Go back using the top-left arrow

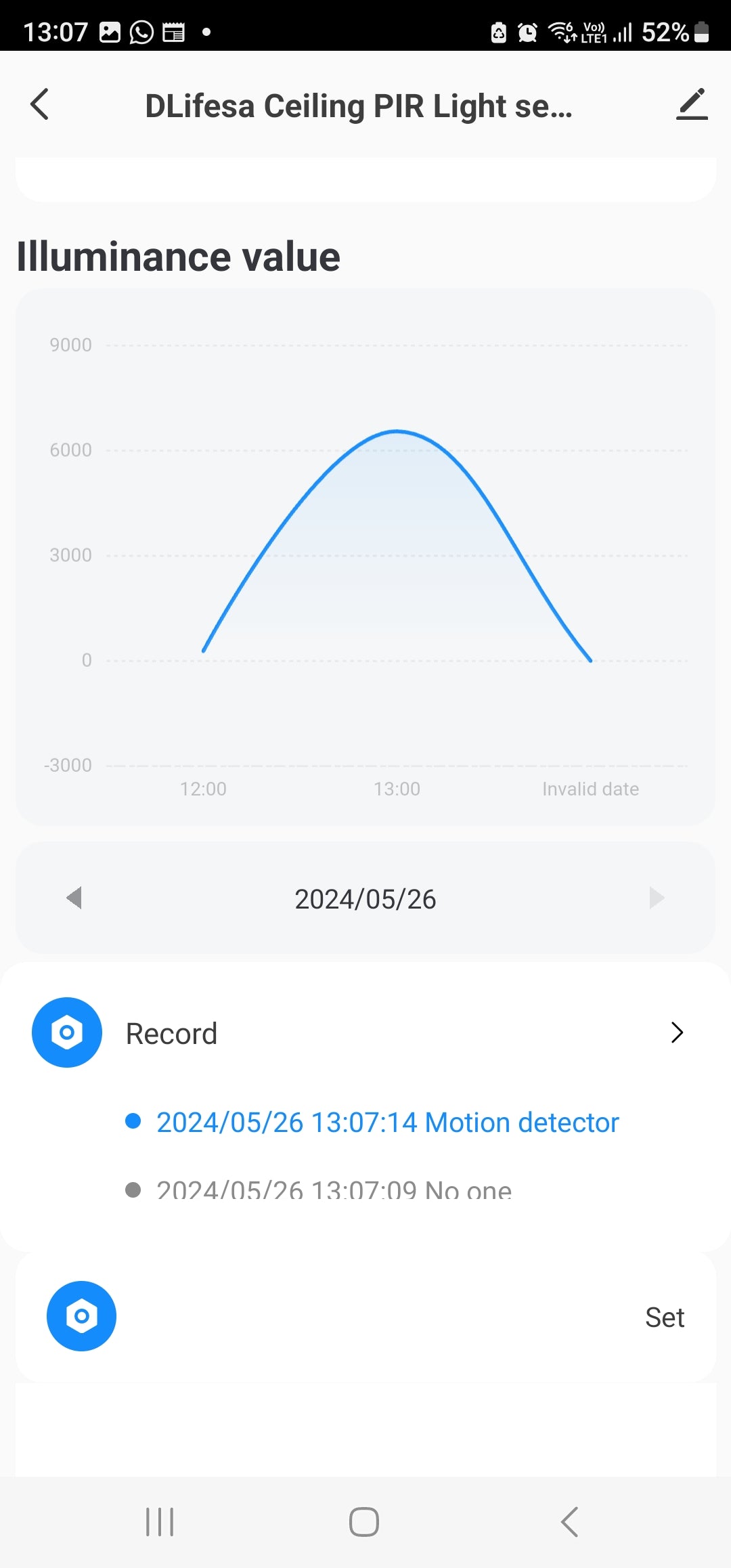click(x=40, y=105)
